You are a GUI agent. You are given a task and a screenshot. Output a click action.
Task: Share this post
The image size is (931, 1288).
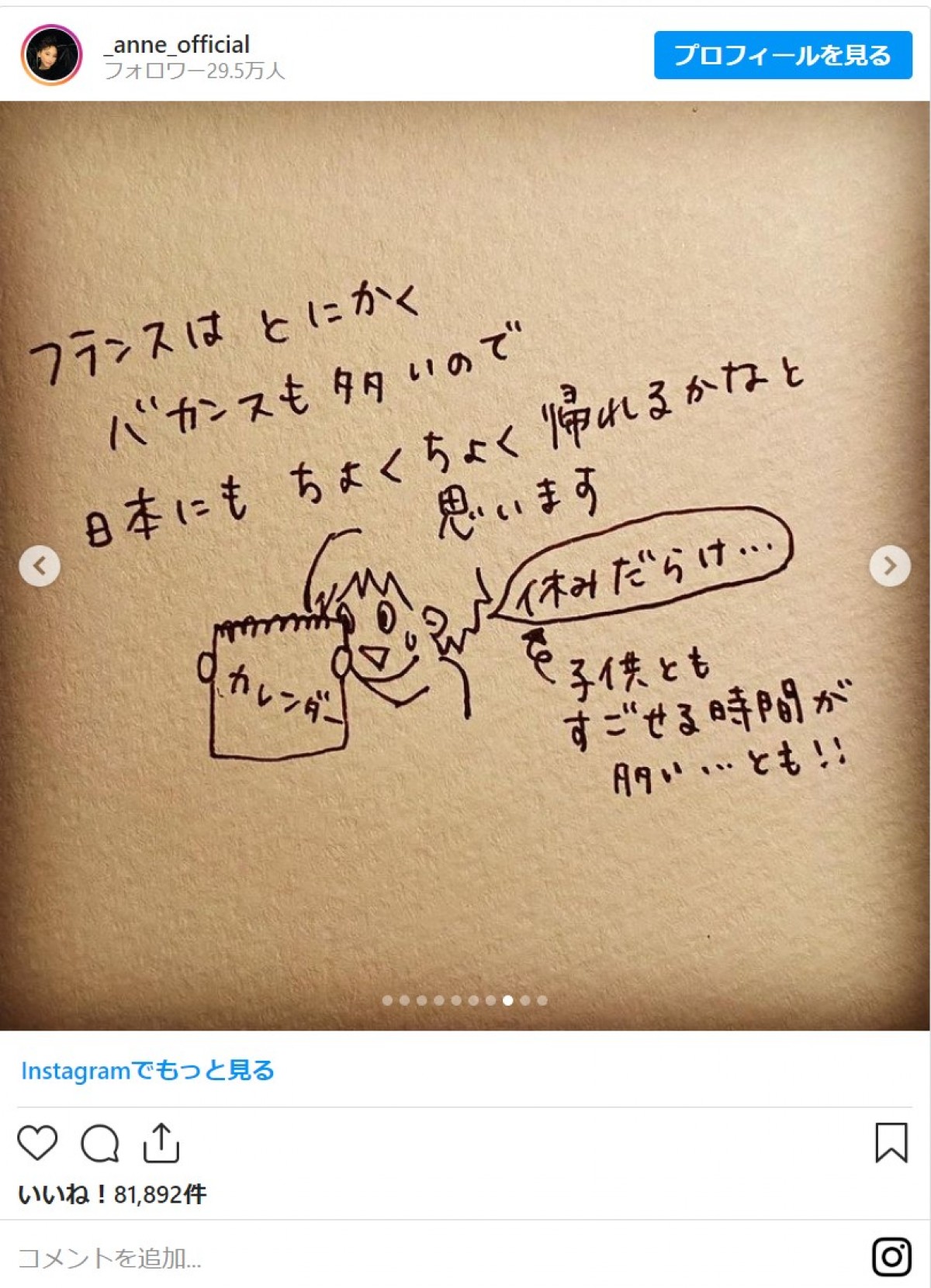[x=161, y=1143]
